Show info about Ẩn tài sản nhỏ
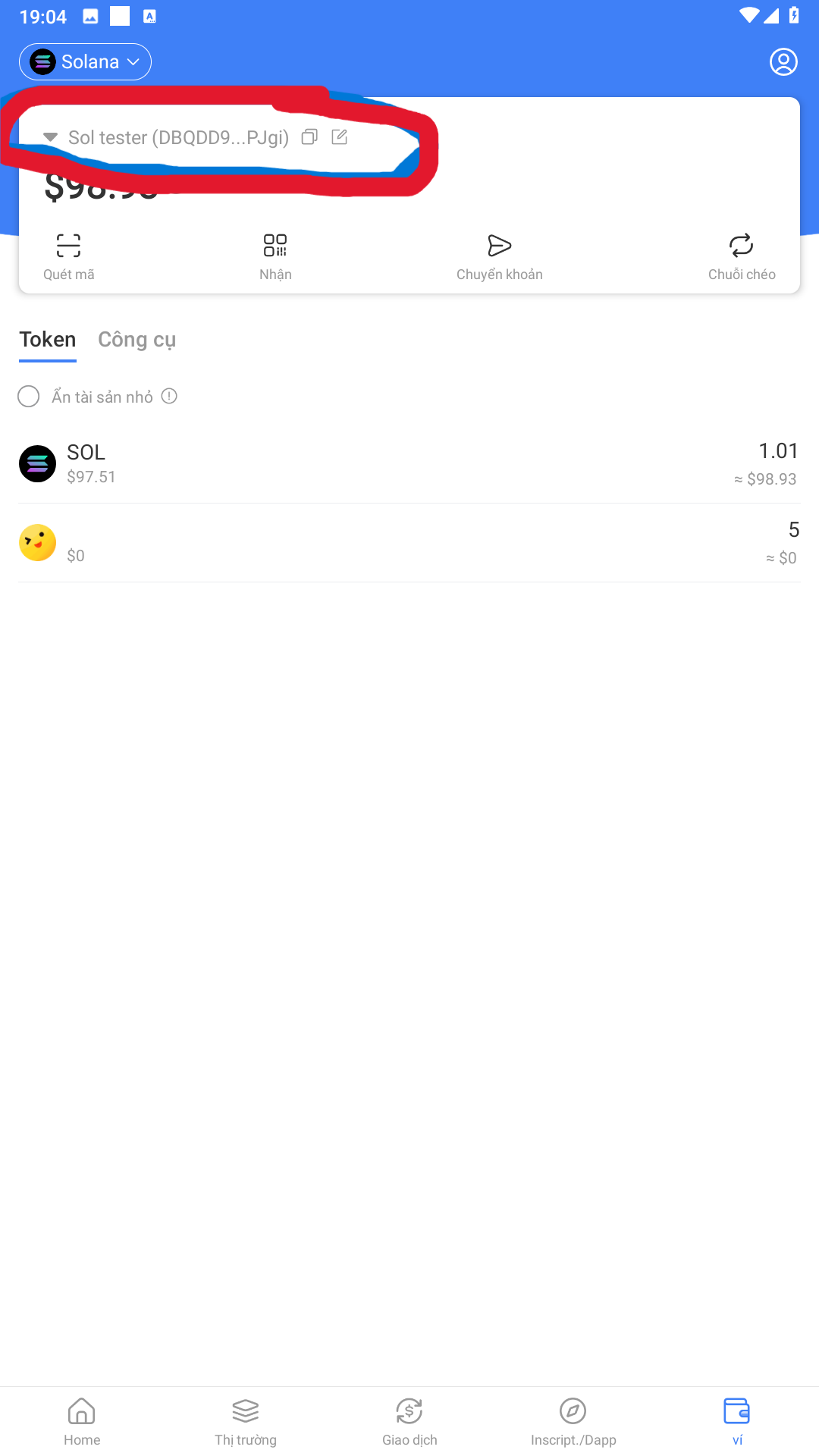The width and height of the screenshot is (819, 1456). (170, 397)
